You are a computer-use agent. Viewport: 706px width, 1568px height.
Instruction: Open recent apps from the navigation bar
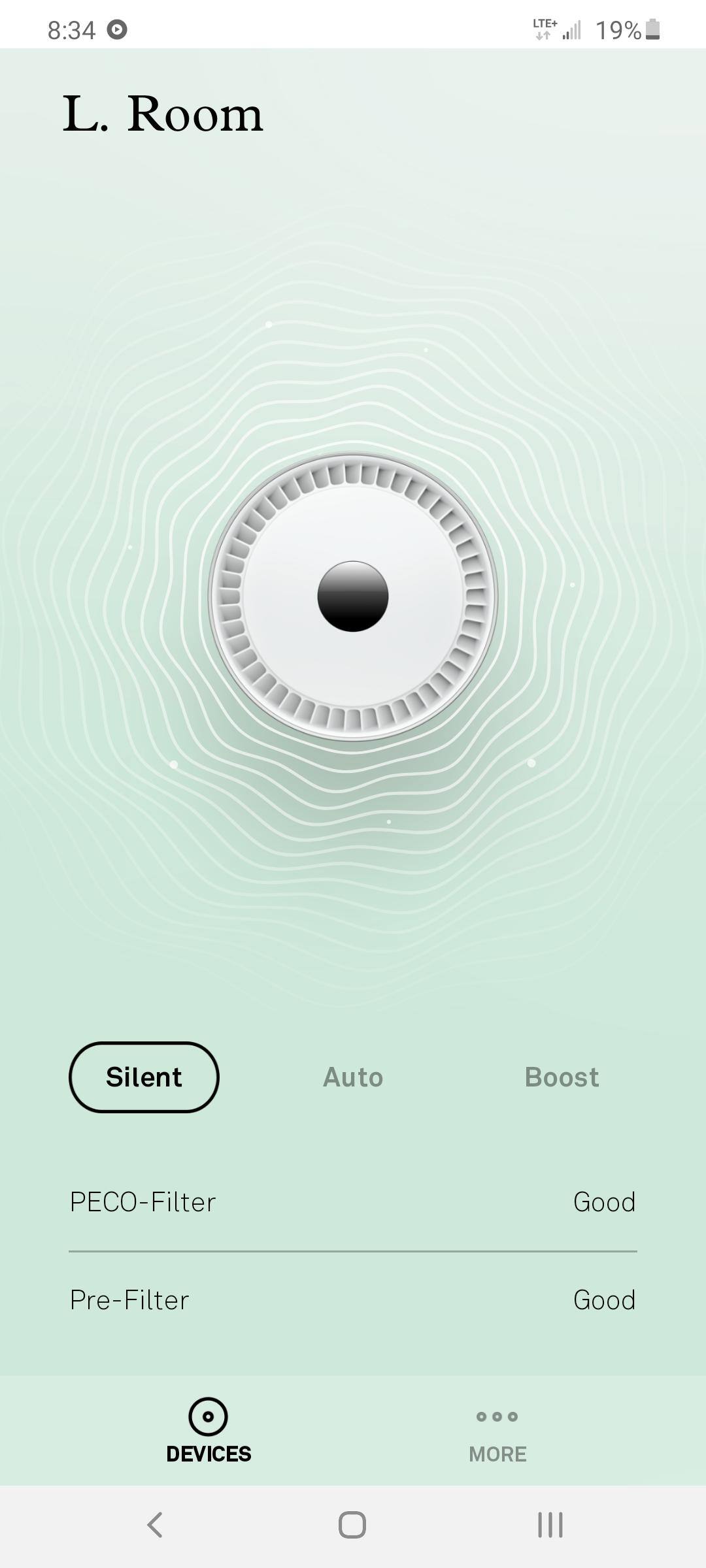[x=550, y=1525]
